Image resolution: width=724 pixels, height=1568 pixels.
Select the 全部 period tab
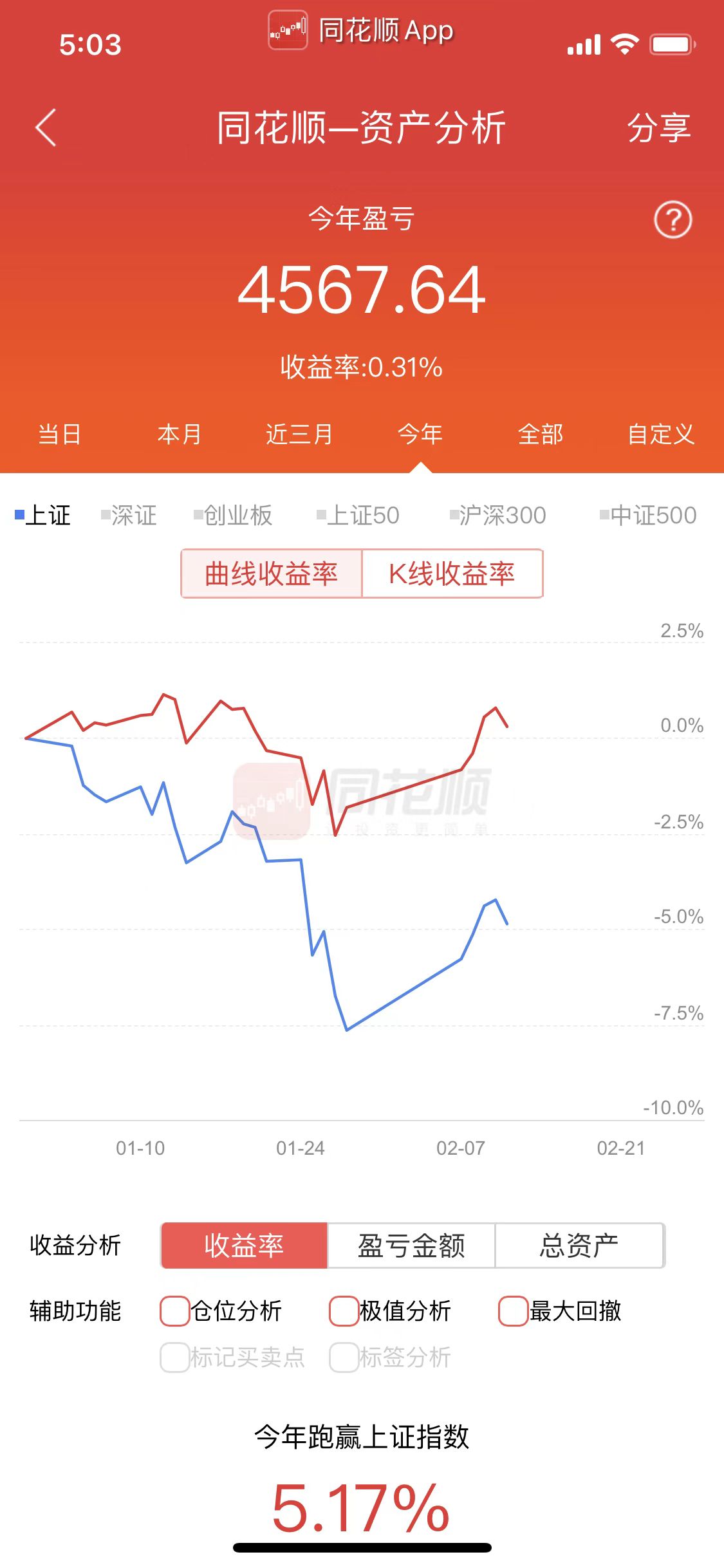541,434
